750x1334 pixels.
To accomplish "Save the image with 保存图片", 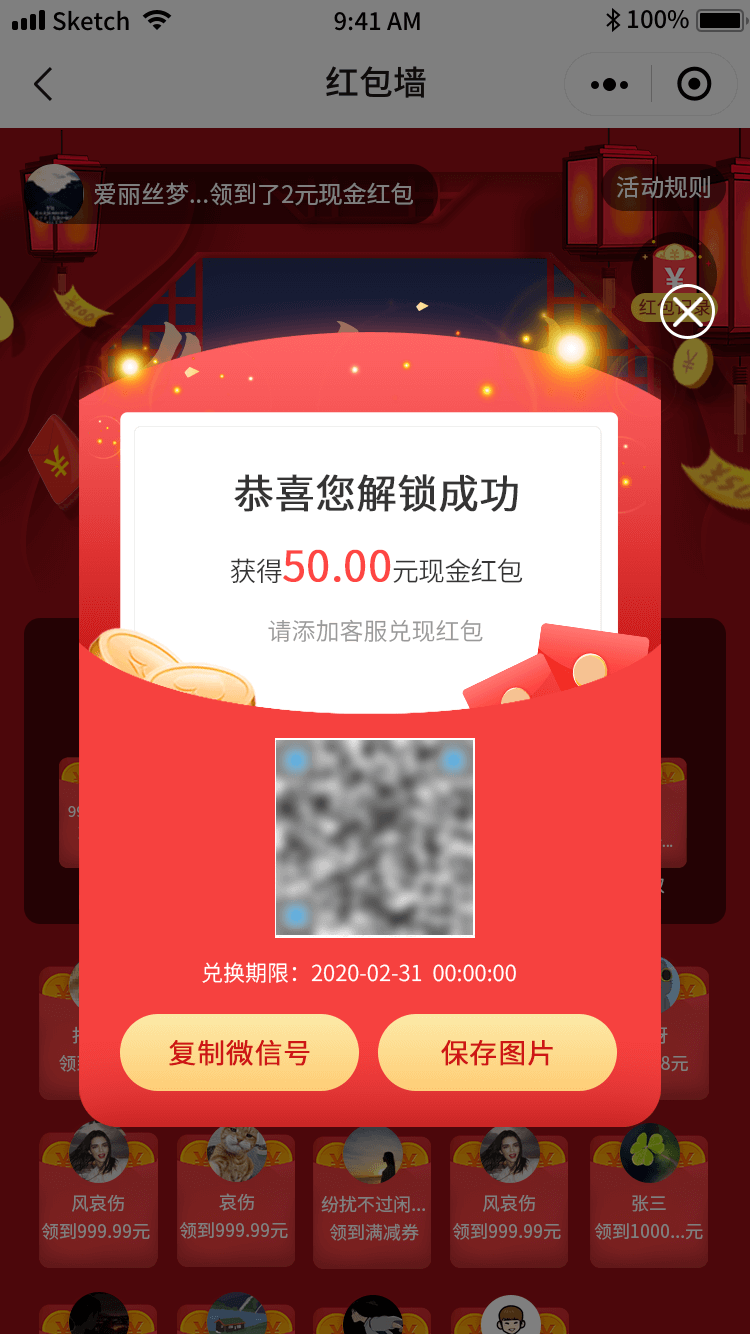I will pos(497,1053).
